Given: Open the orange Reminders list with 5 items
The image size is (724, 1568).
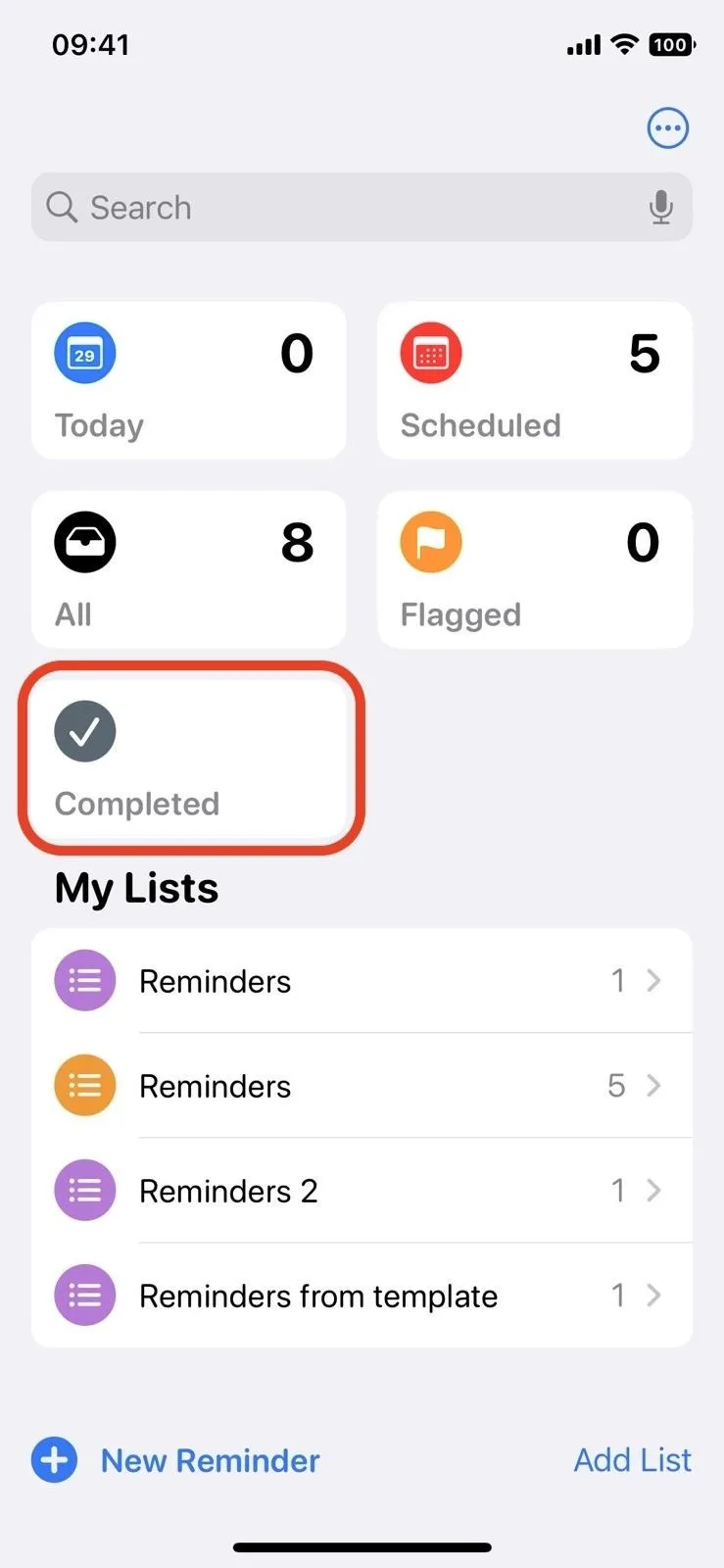Looking at the screenshot, I should [362, 1085].
